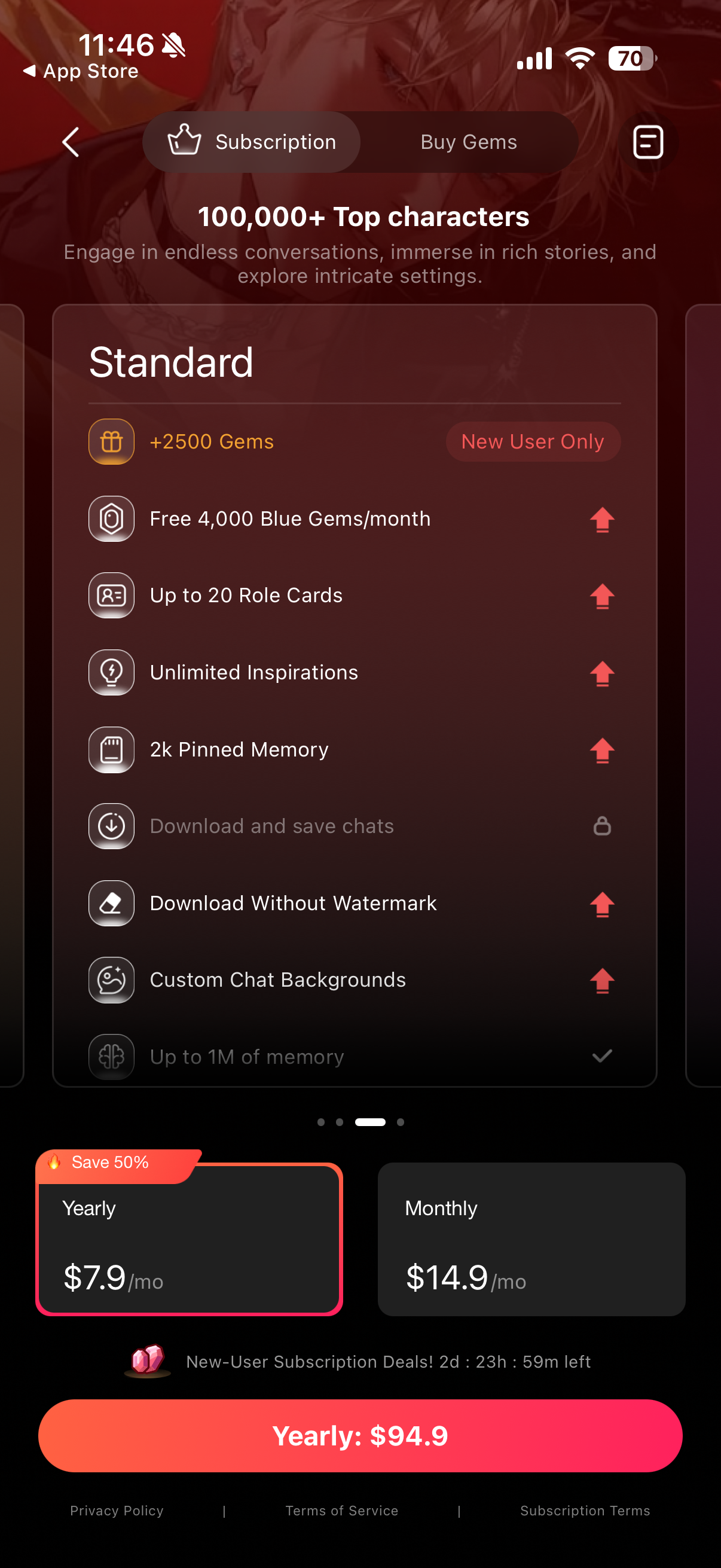Choose the Monthly $14.9/mo plan
This screenshot has width=721, height=1568.
[x=531, y=1238]
